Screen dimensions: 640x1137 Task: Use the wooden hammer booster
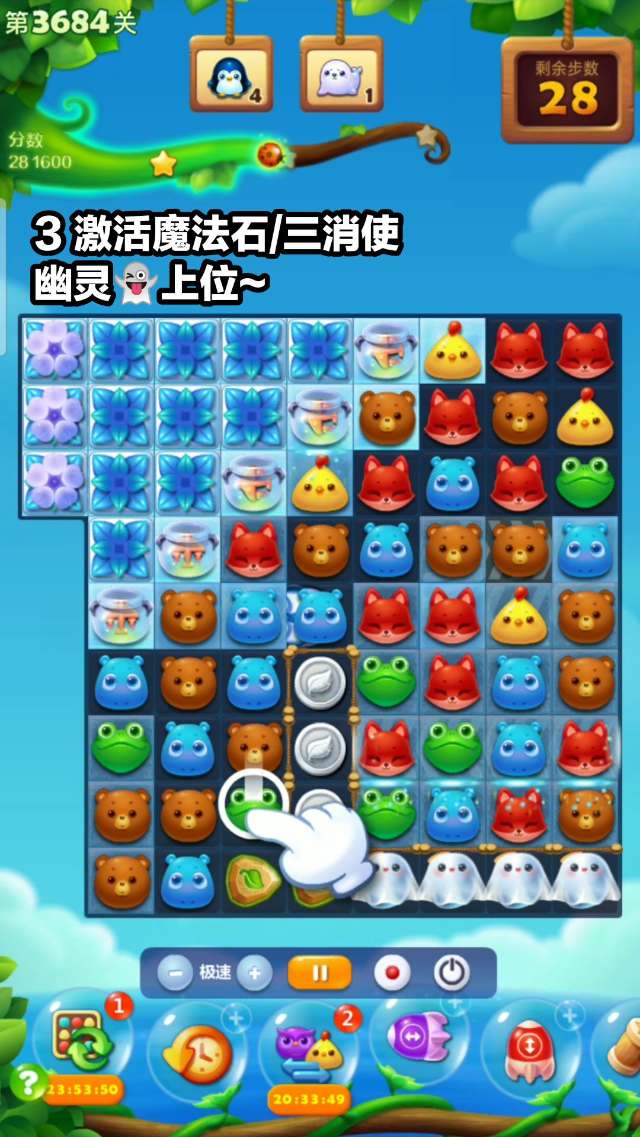pyautogui.click(x=622, y=1045)
